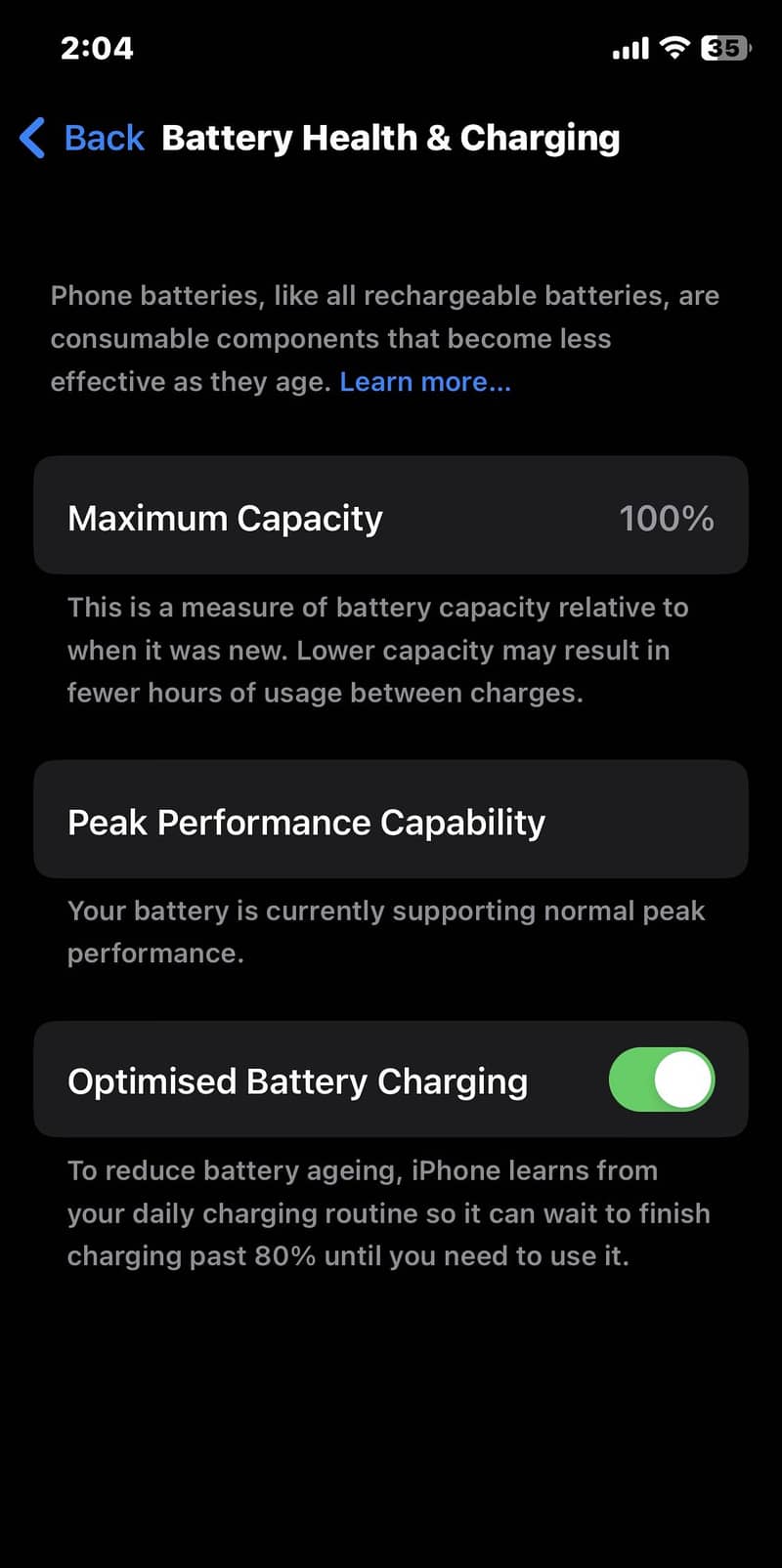Screen dimensions: 782x1568
Task: Open Peak Performance Capability
Action: (x=391, y=822)
